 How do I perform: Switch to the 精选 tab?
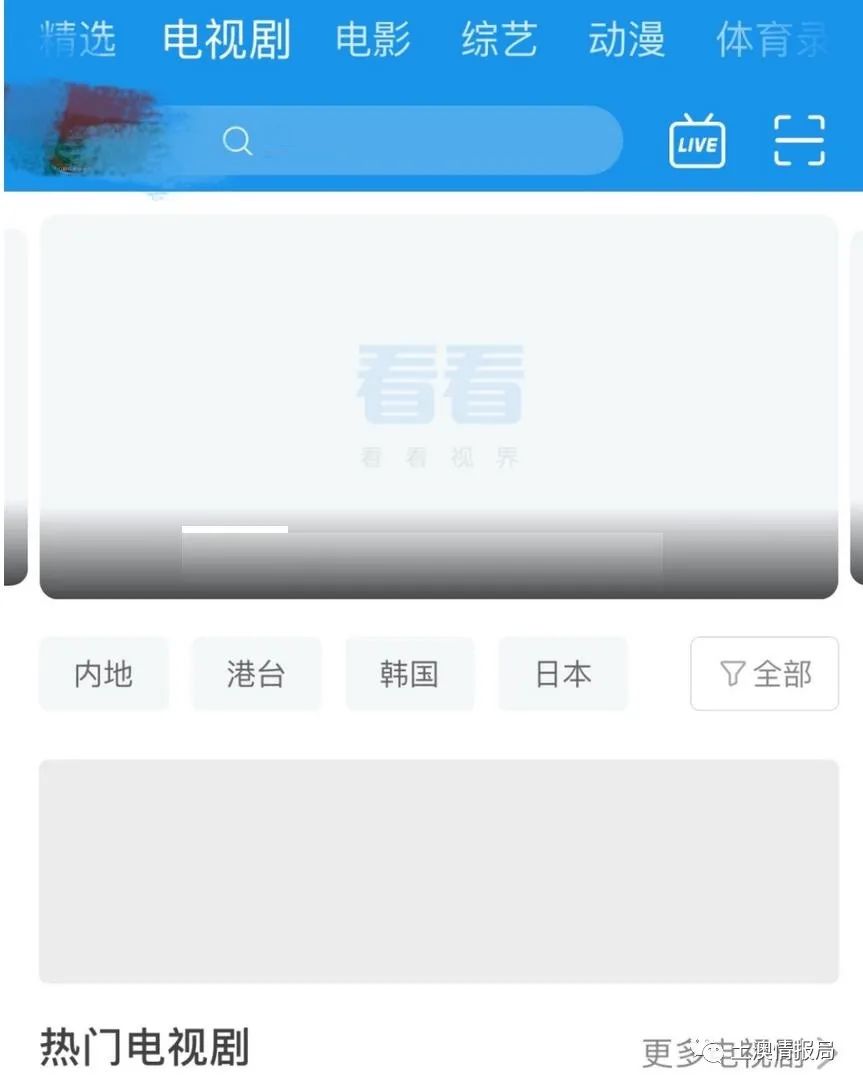78,39
